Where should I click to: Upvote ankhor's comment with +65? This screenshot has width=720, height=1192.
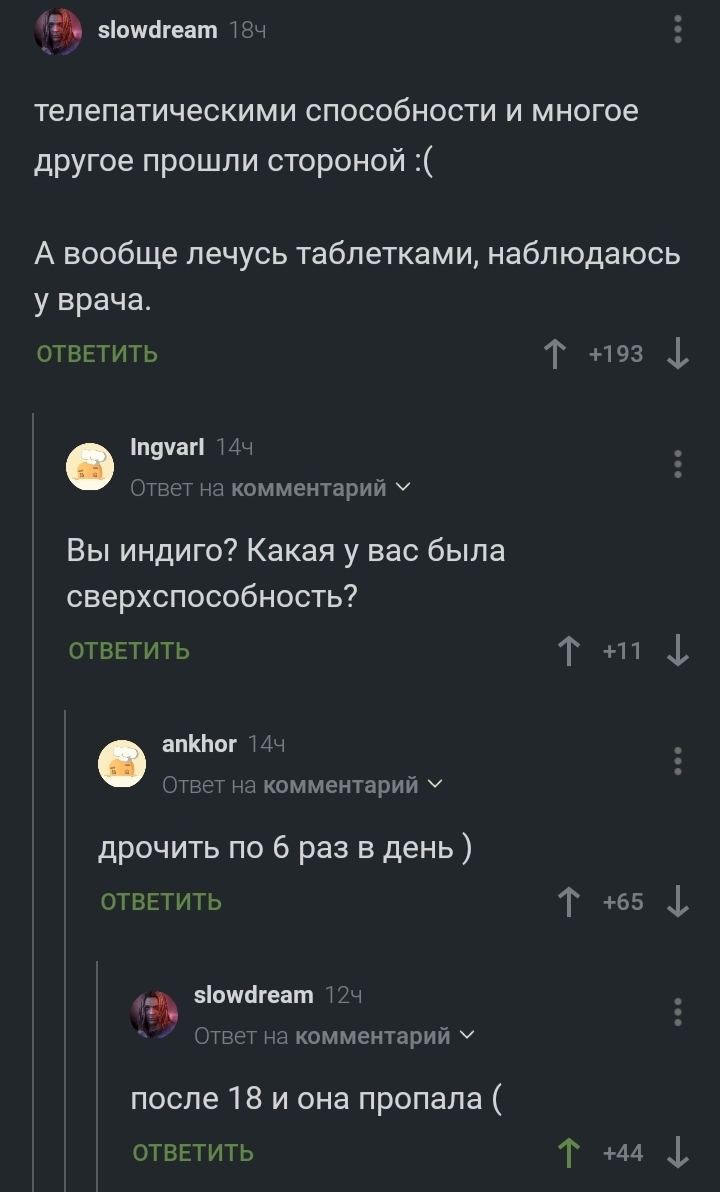[569, 902]
